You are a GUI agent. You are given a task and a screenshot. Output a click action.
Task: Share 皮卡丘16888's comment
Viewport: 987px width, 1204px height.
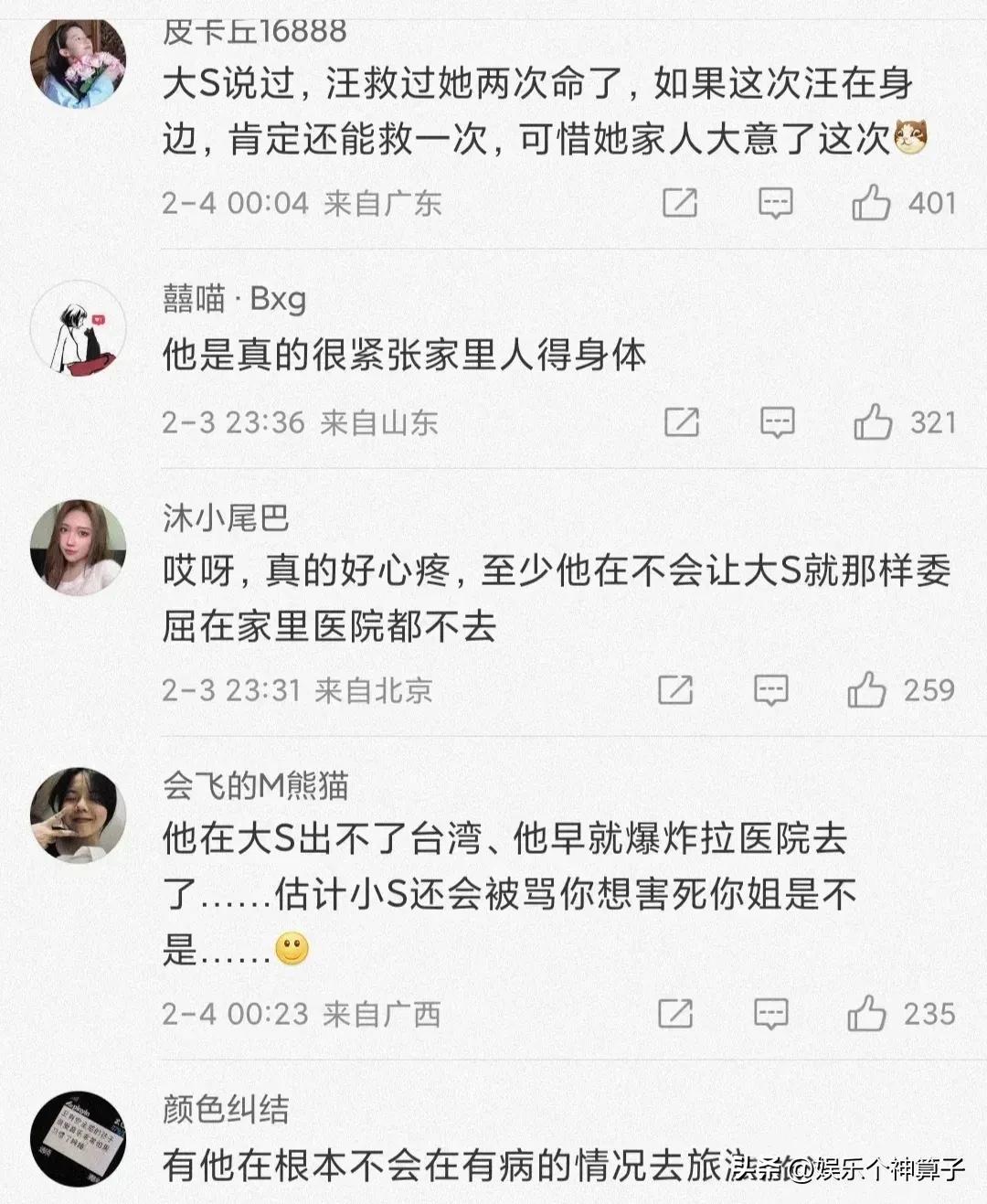(680, 203)
